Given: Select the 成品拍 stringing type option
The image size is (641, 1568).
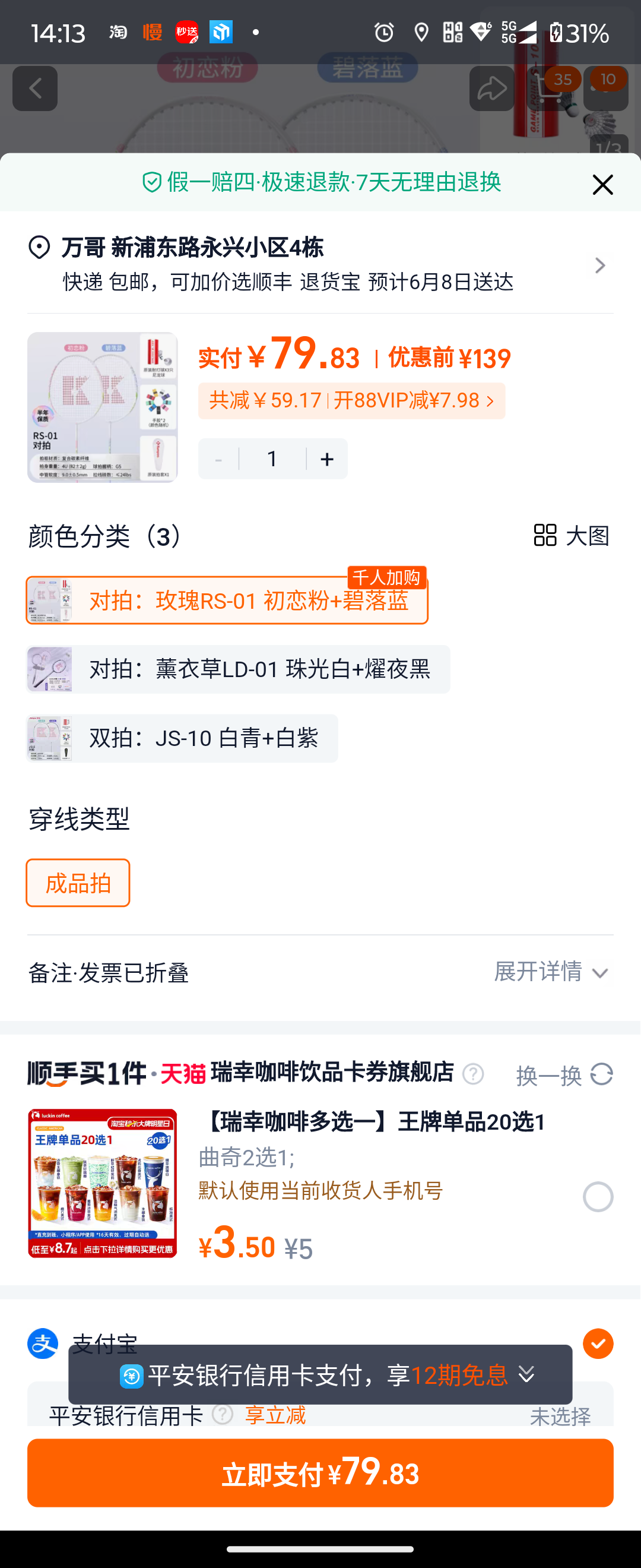Looking at the screenshot, I should [x=77, y=883].
